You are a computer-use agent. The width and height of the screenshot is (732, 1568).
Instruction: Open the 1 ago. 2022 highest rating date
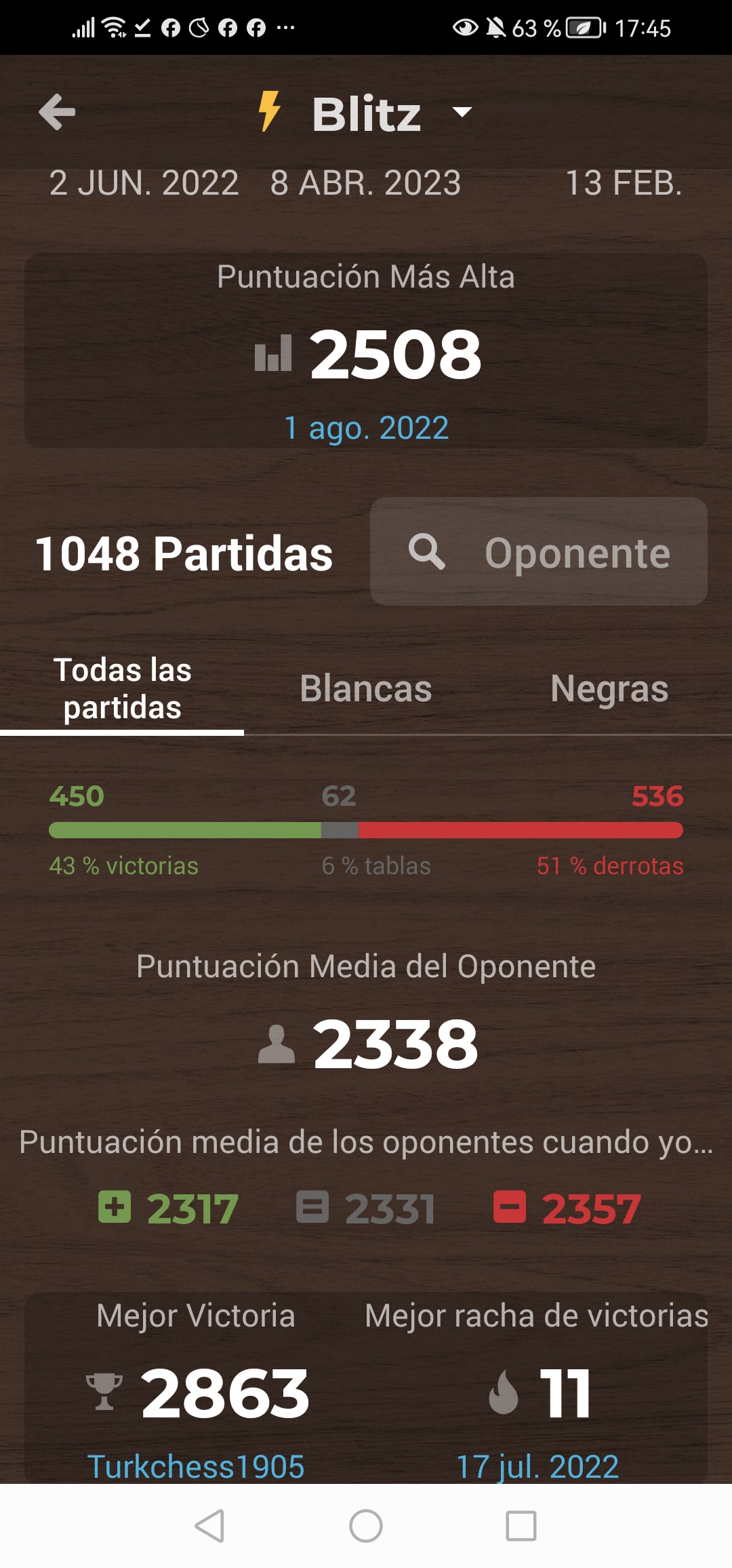(x=366, y=428)
